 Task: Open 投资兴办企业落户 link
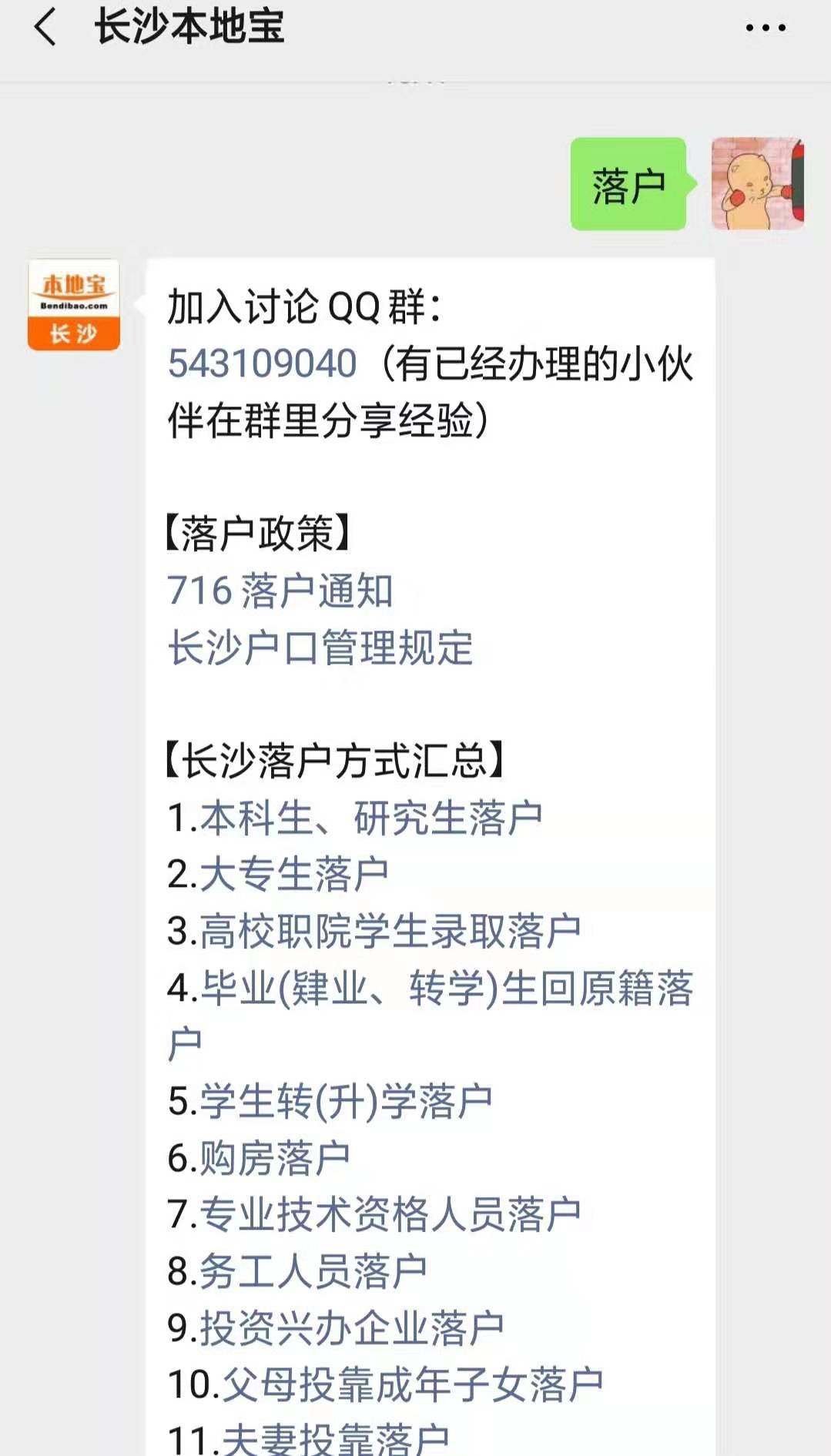pyautogui.click(x=351, y=1328)
